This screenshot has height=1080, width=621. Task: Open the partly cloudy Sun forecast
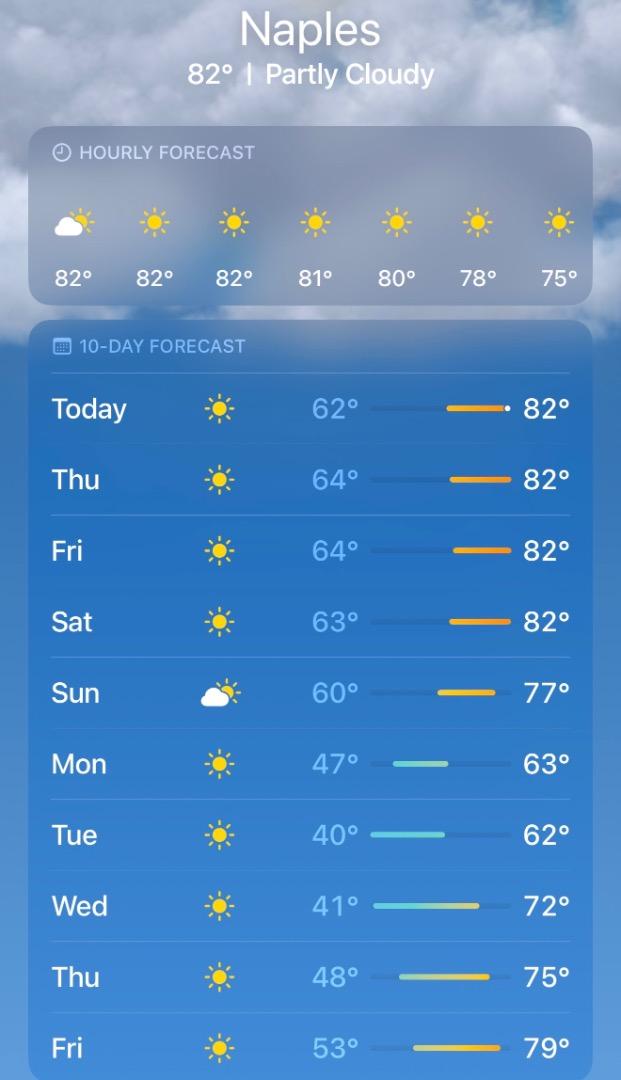[x=310, y=693]
